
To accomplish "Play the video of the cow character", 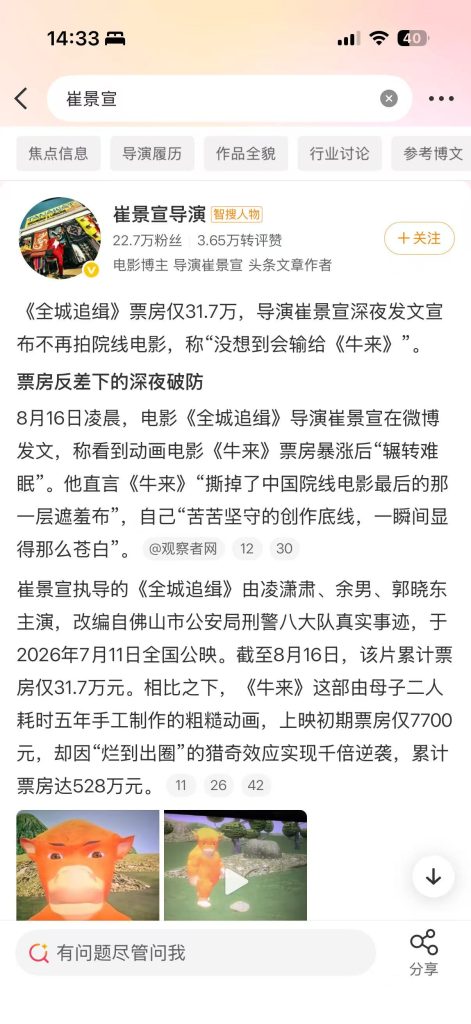I will [x=235, y=865].
